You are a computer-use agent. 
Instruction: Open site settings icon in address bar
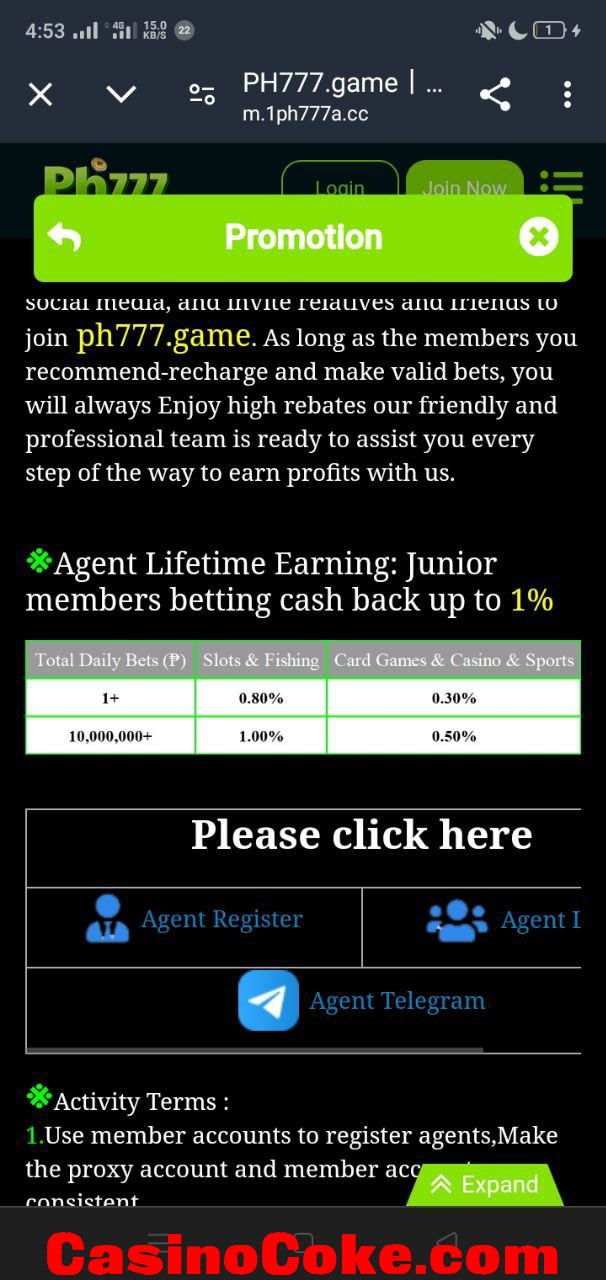[202, 95]
